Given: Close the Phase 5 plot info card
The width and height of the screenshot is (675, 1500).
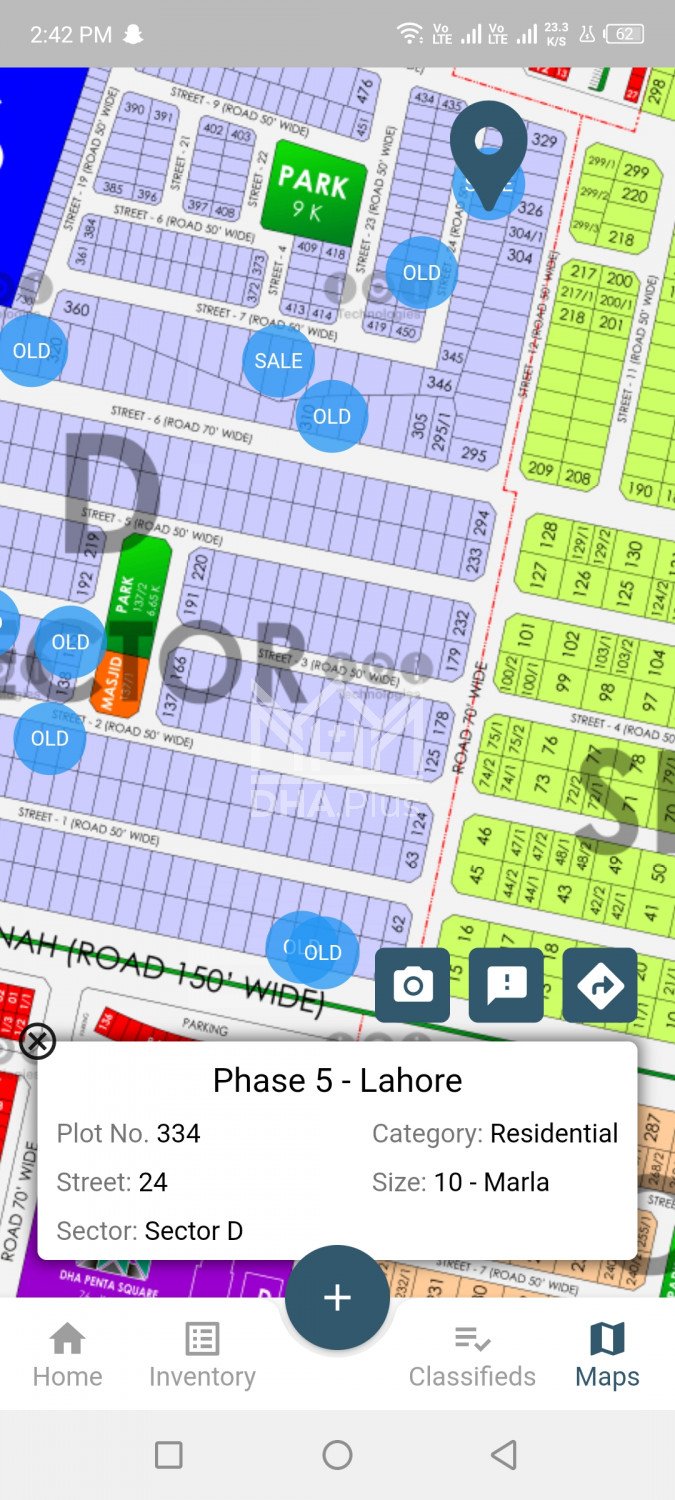Looking at the screenshot, I should click(x=37, y=1042).
